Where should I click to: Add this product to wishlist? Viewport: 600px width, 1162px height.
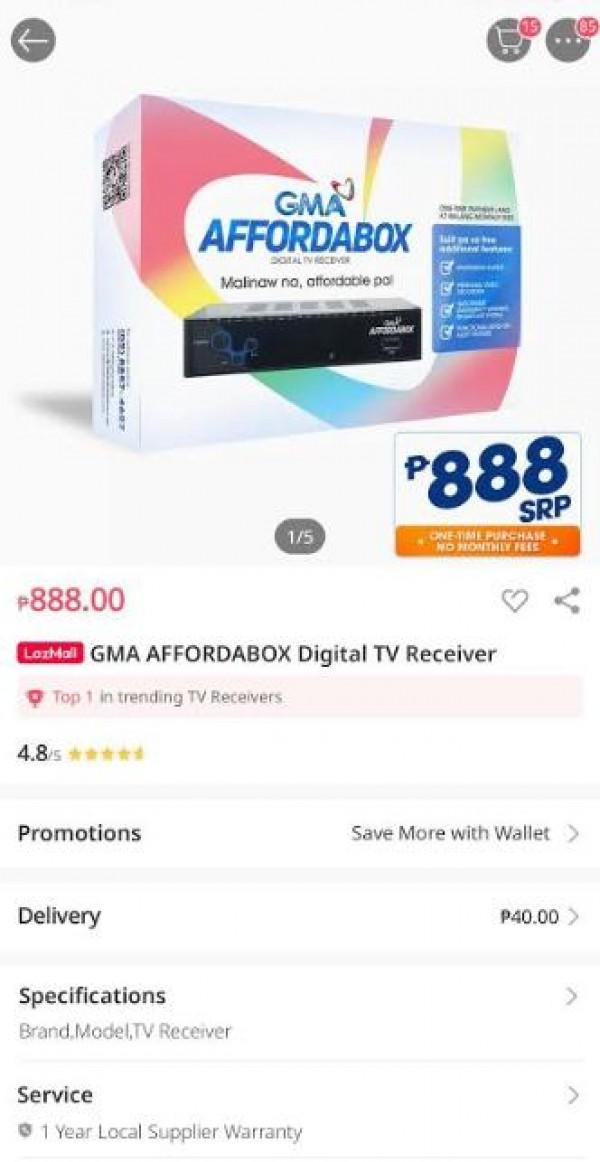[514, 600]
